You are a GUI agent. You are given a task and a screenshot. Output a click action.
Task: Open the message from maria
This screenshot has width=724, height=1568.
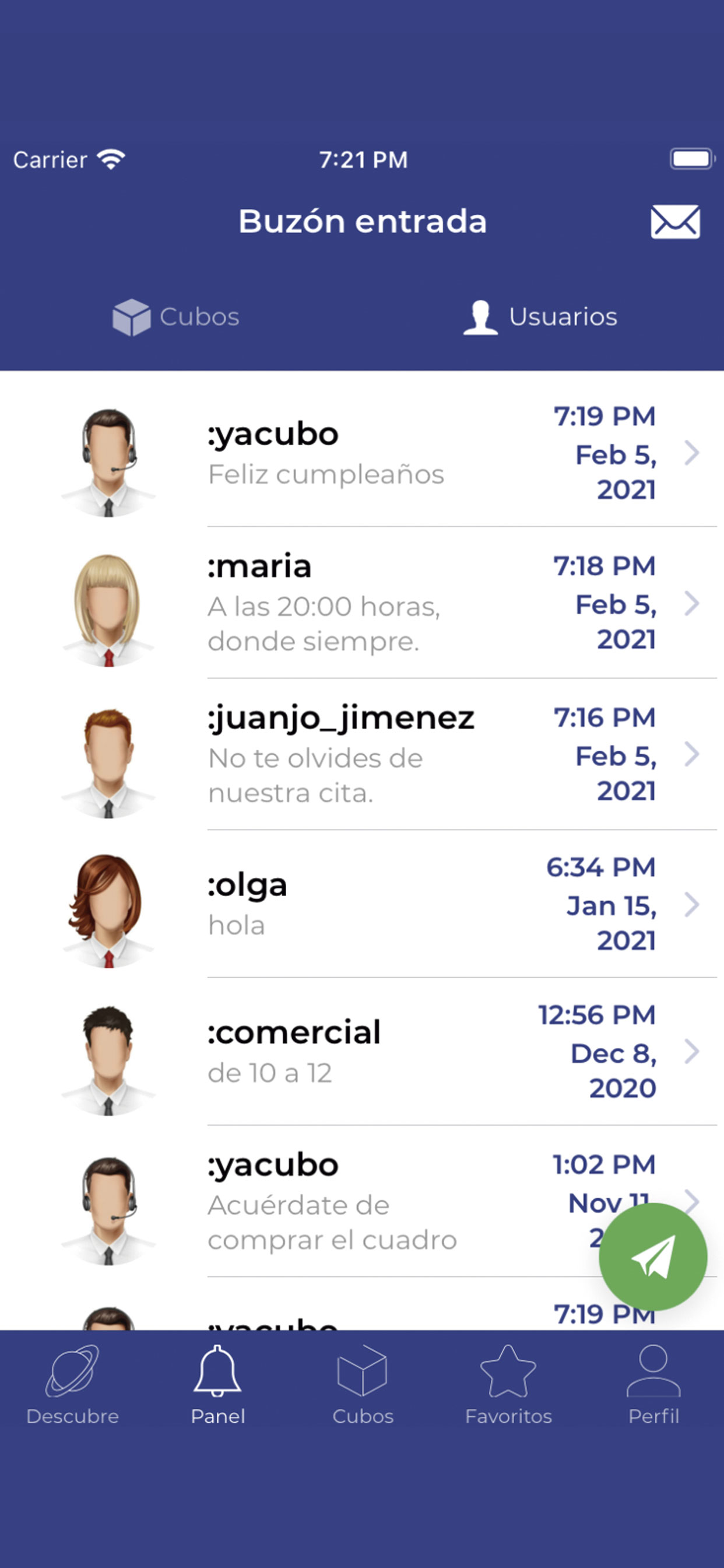[362, 603]
